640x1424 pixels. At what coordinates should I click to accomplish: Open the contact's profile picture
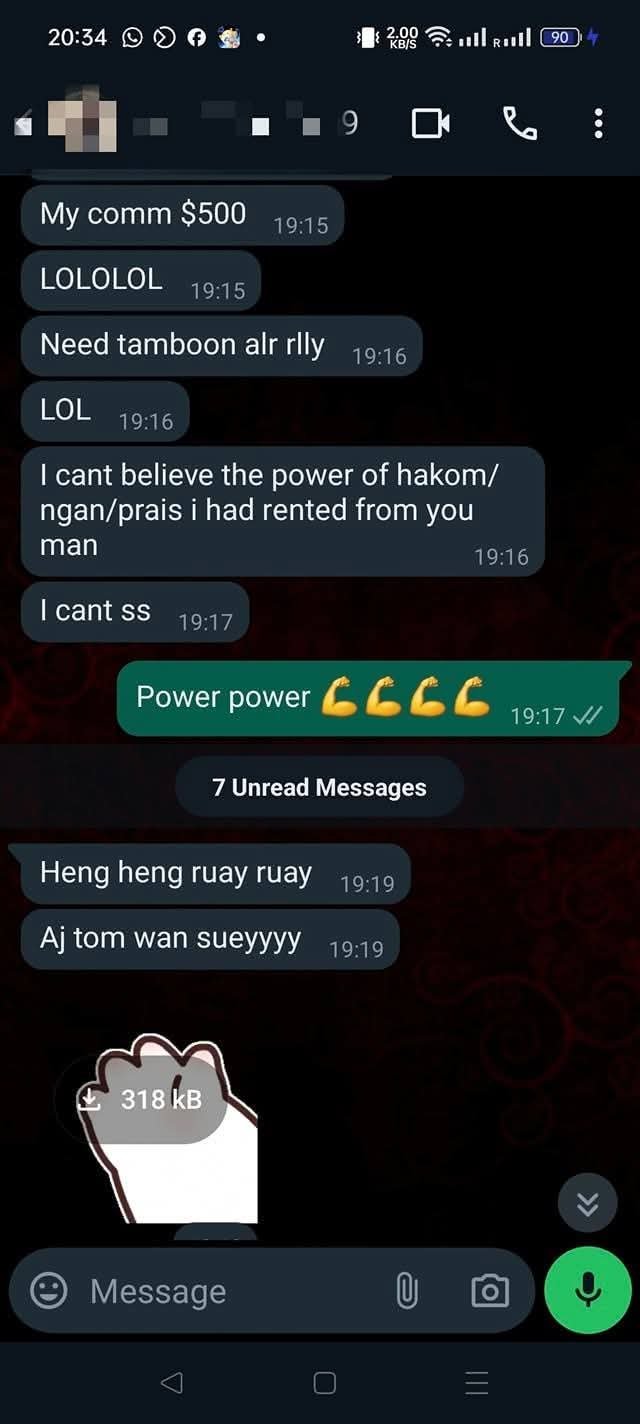click(x=84, y=125)
